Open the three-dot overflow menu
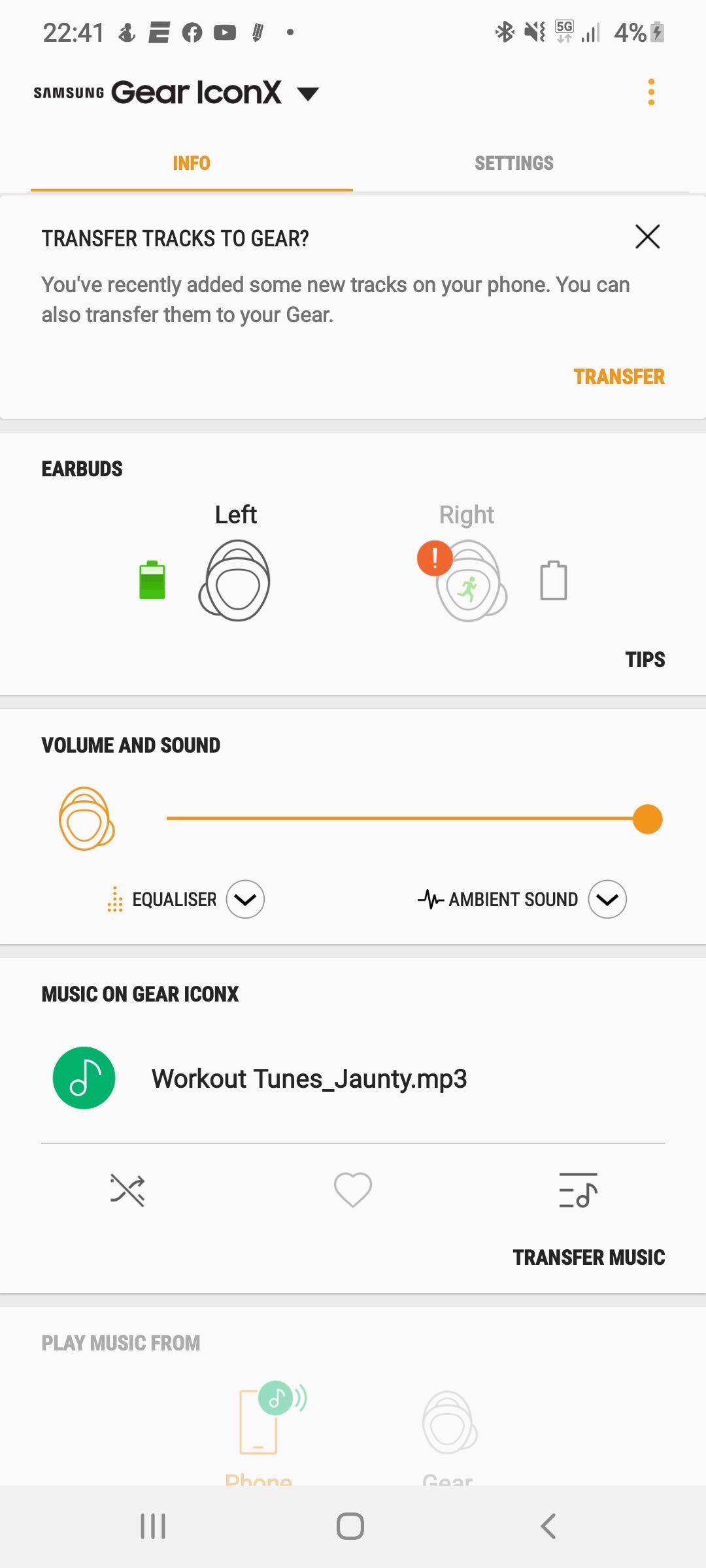This screenshot has height=1568, width=706. [x=651, y=92]
